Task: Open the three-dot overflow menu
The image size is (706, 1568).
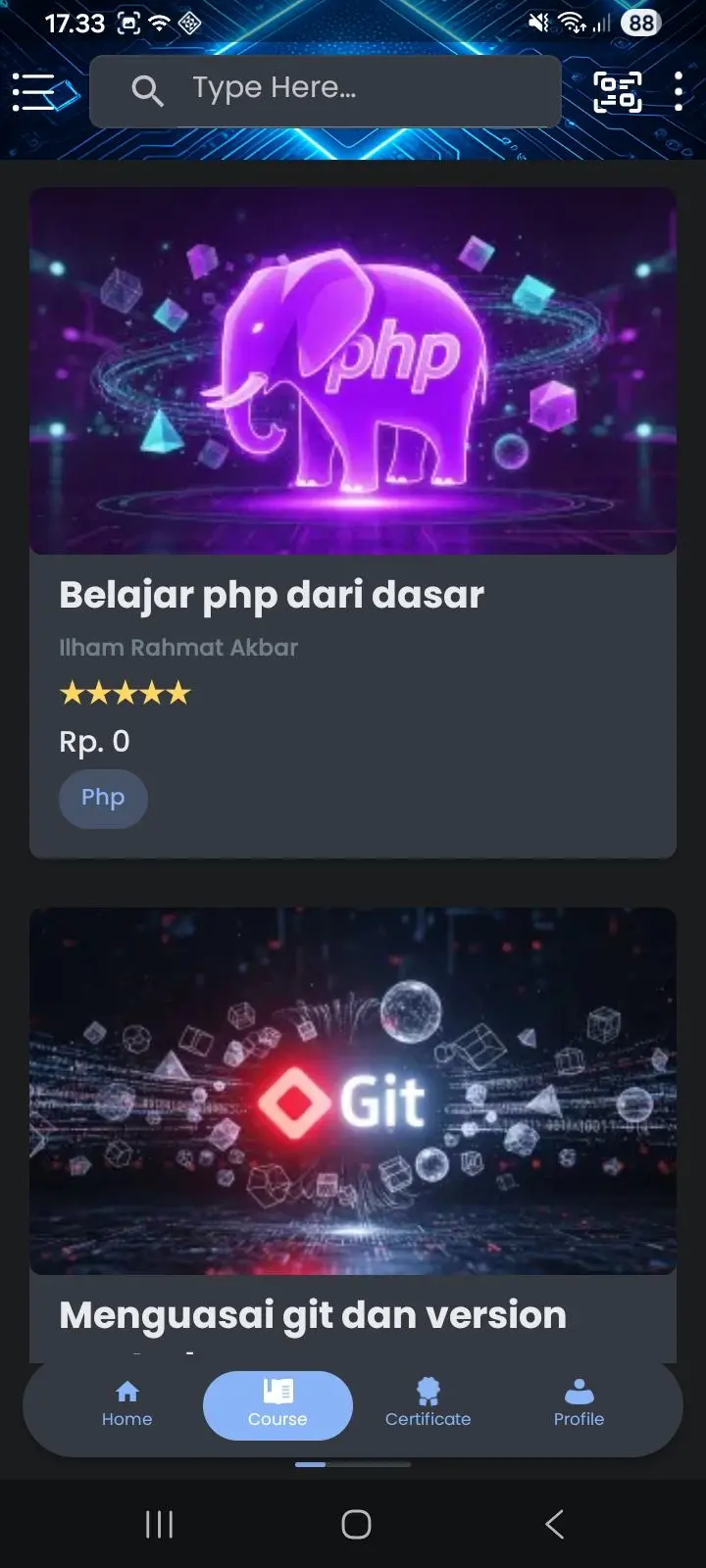Action: pos(679,91)
